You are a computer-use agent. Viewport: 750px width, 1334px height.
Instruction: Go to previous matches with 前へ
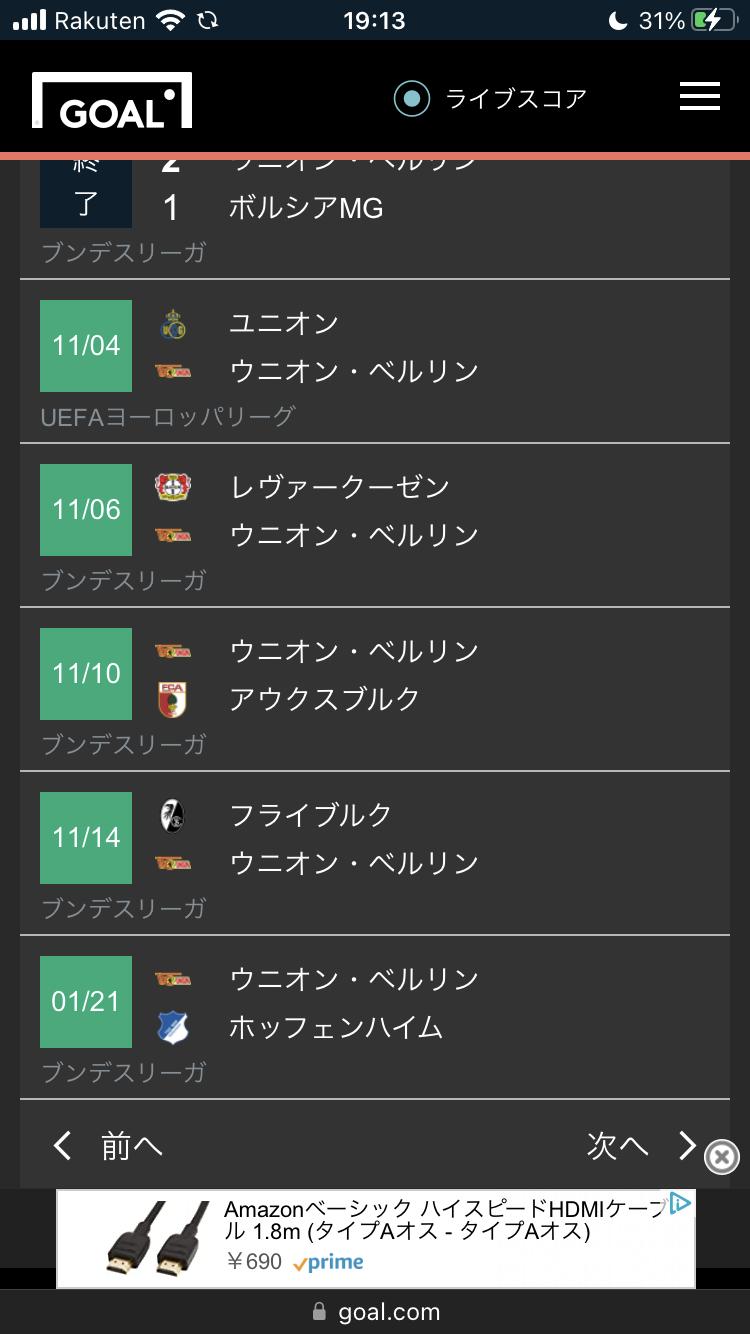pos(108,1146)
